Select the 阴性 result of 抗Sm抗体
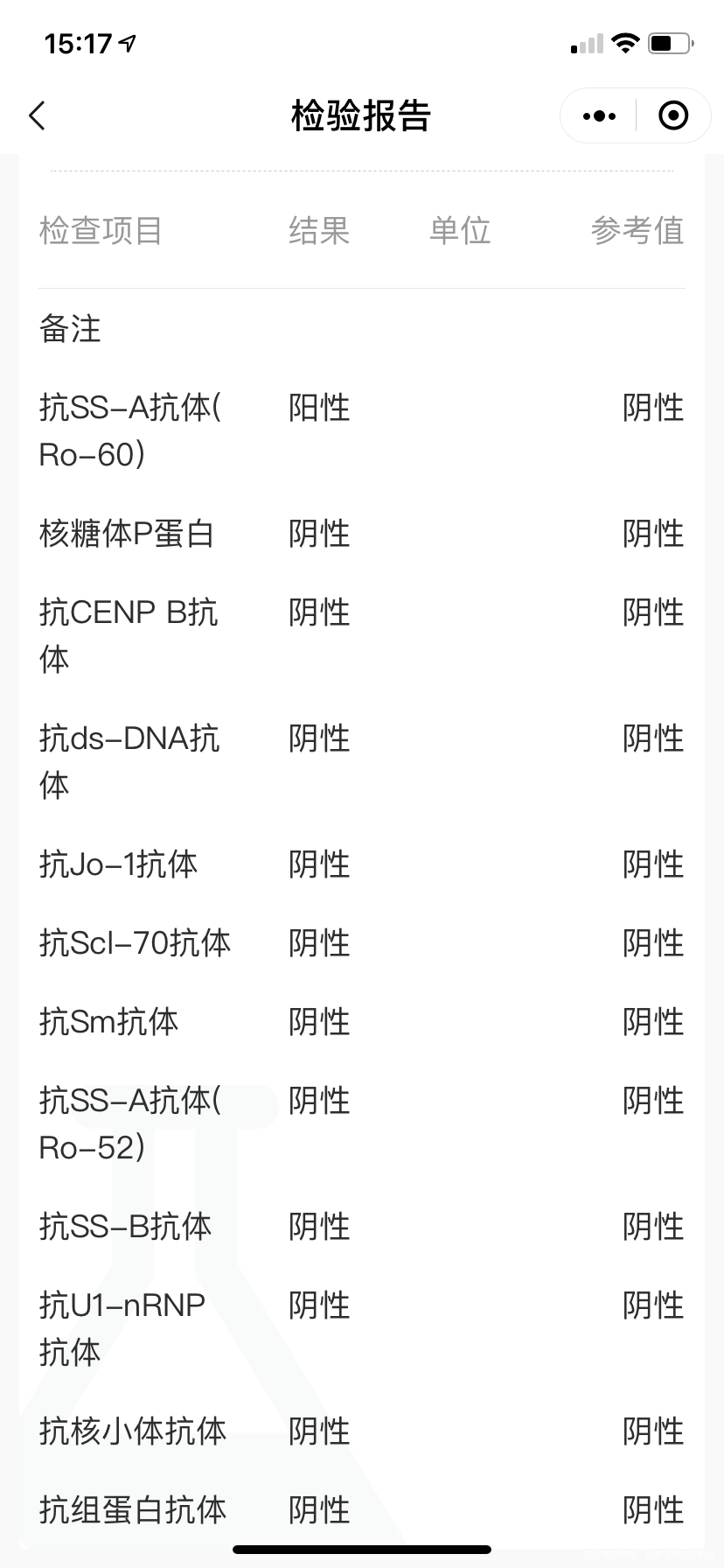The height and width of the screenshot is (1568, 724). point(318,1021)
